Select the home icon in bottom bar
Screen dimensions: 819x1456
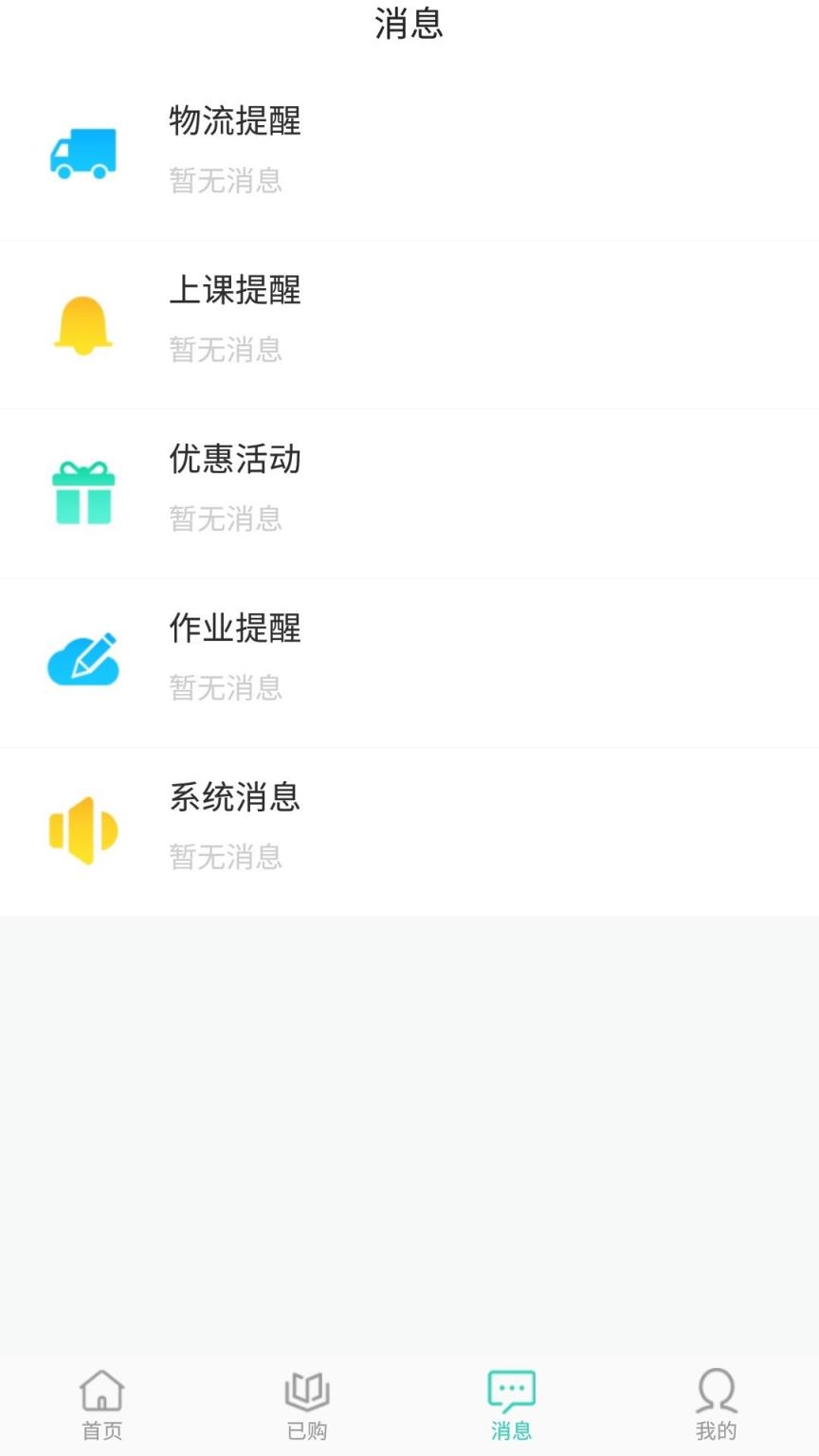101,1392
